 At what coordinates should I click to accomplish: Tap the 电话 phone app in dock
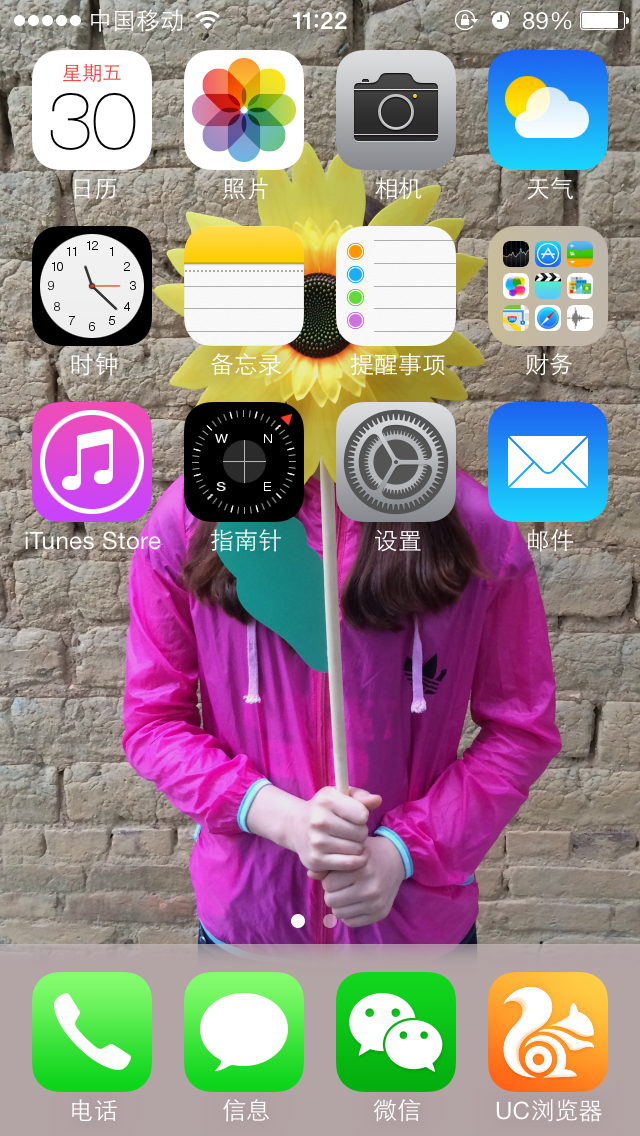pyautogui.click(x=92, y=1032)
